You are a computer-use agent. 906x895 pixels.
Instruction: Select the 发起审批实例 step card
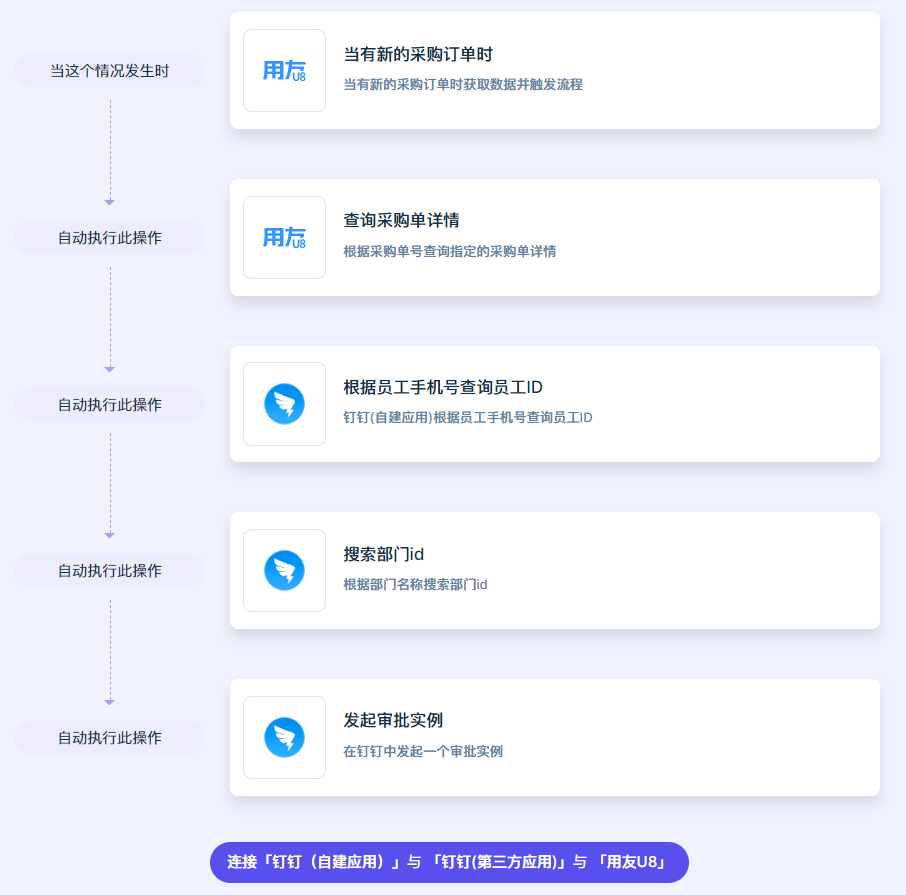(x=554, y=737)
